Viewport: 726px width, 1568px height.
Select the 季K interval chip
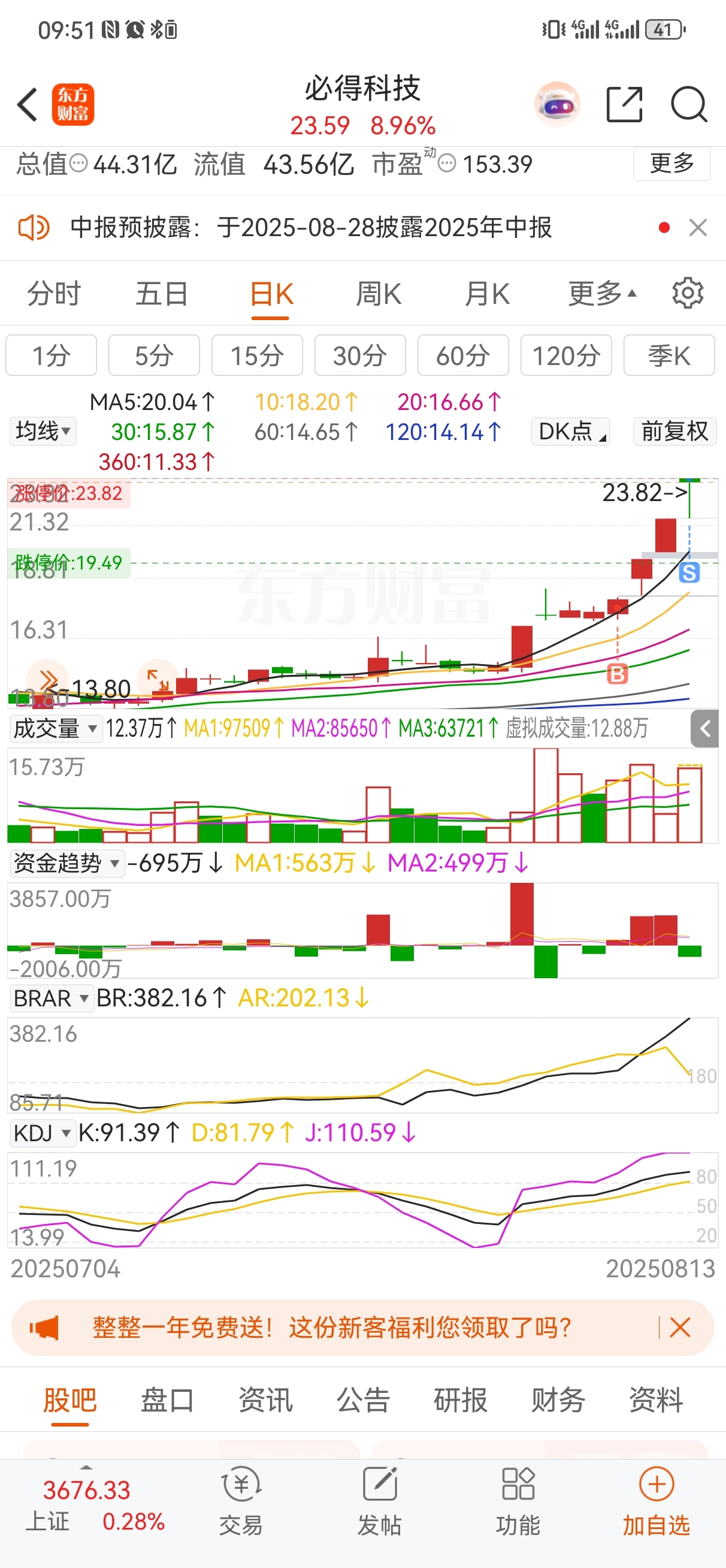coord(669,355)
